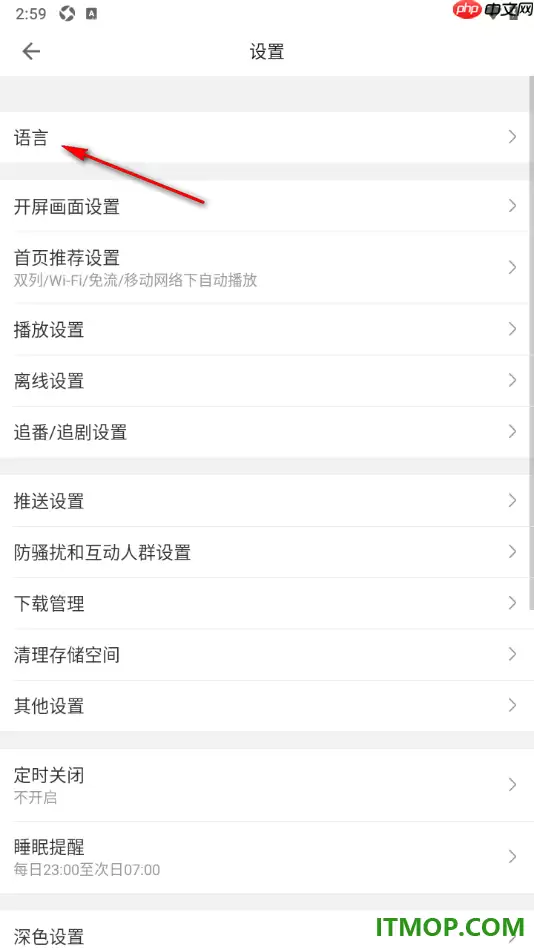Open 播放设置
This screenshot has width=534, height=950.
(264, 330)
